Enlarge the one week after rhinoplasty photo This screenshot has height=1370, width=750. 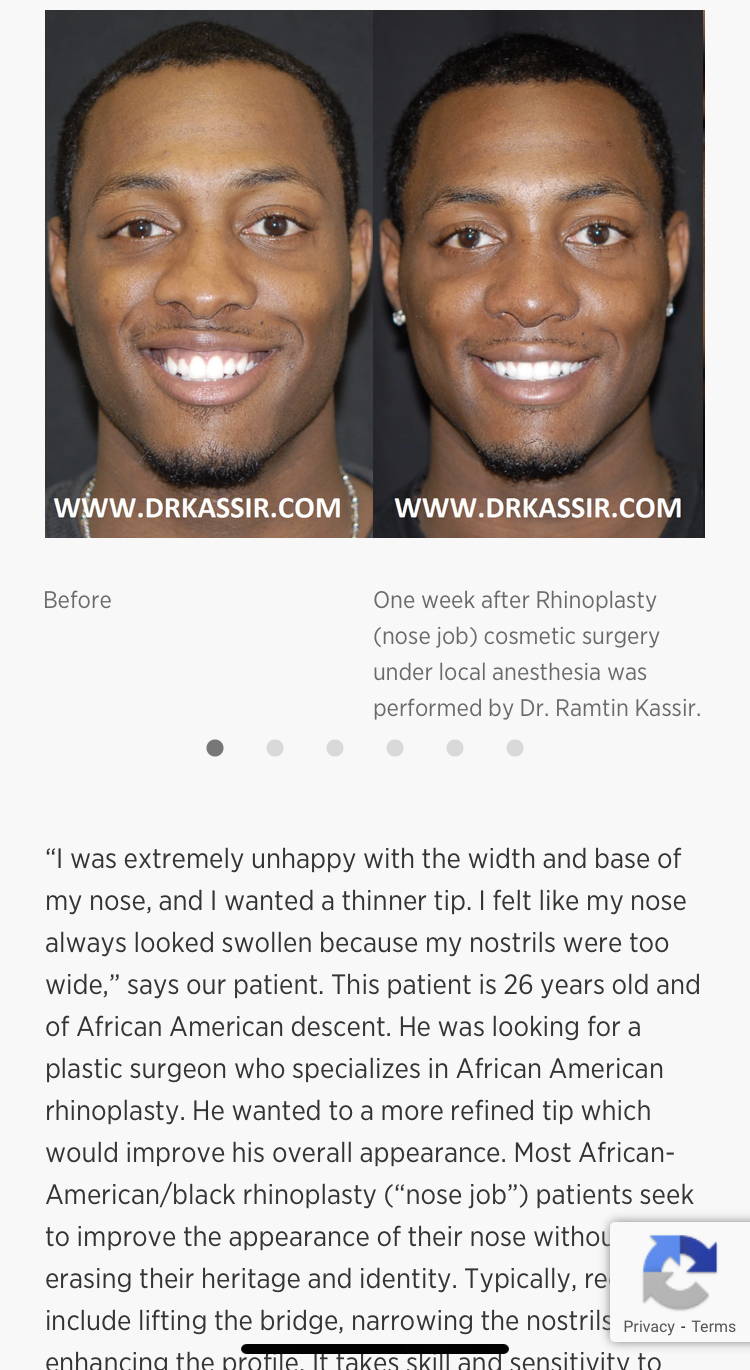pyautogui.click(x=539, y=274)
